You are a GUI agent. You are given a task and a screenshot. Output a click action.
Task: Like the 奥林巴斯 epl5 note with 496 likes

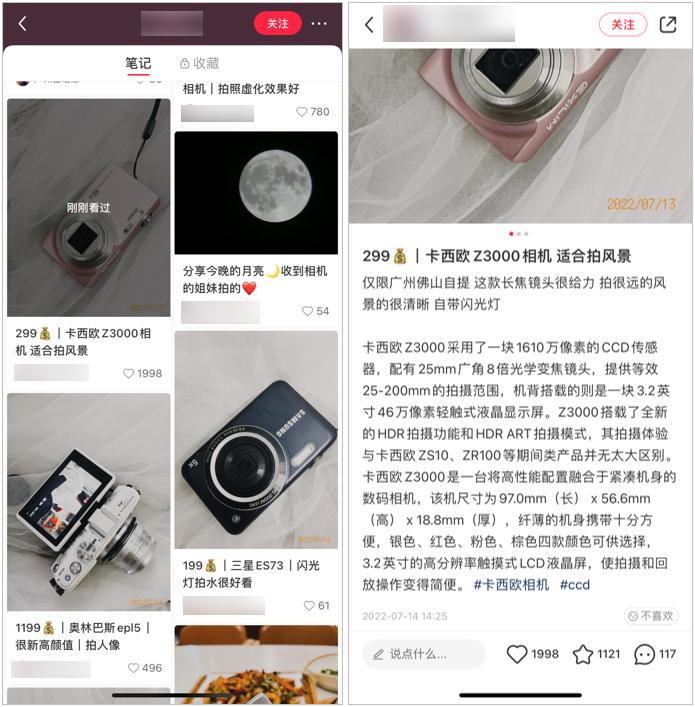(133, 668)
